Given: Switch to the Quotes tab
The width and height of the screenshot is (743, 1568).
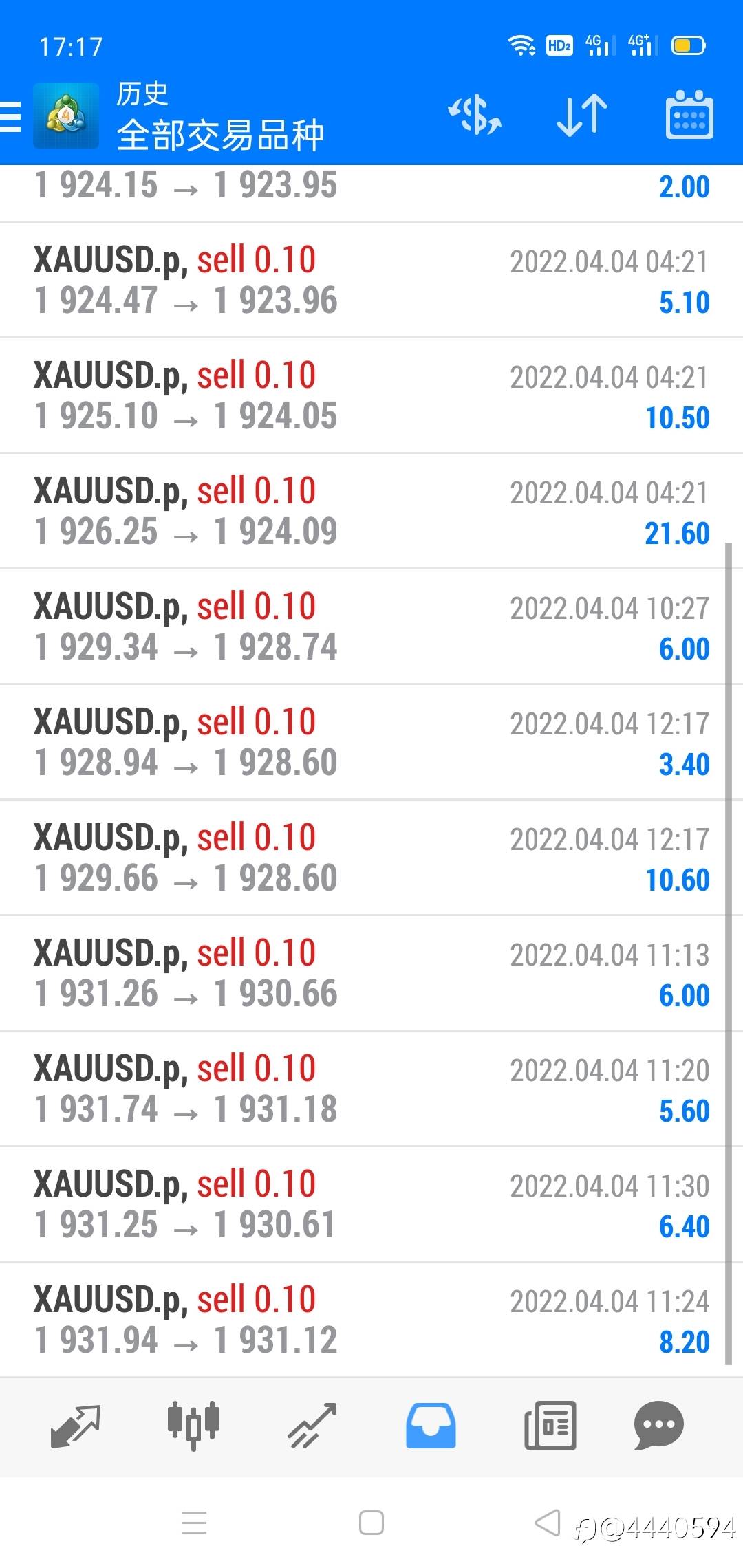Looking at the screenshot, I should 76,1425.
